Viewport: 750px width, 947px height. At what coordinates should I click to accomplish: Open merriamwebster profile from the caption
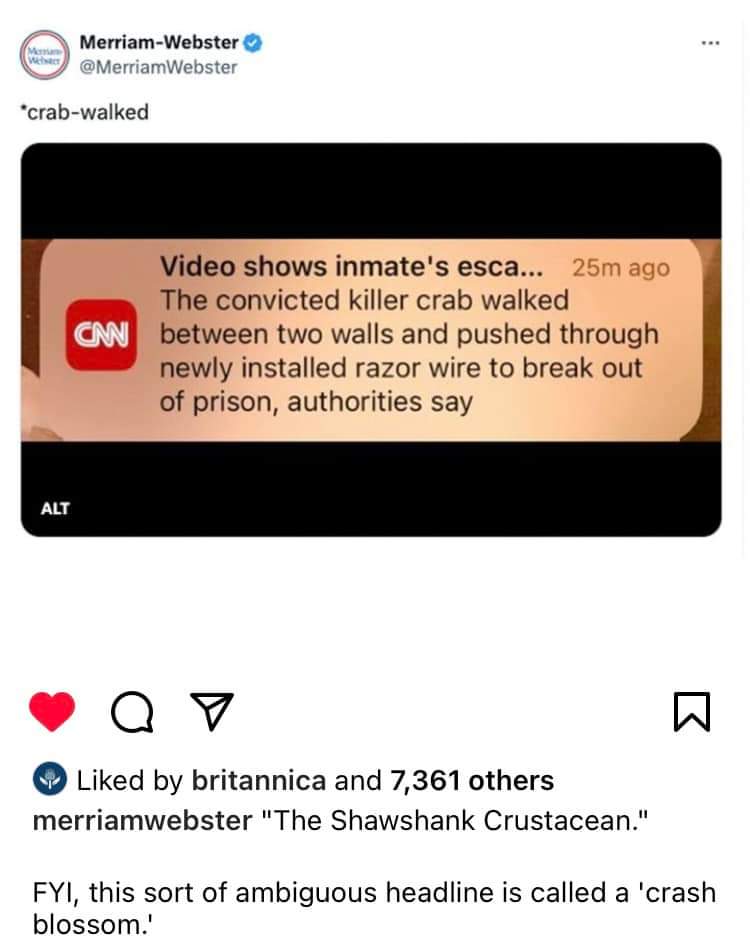click(x=142, y=821)
